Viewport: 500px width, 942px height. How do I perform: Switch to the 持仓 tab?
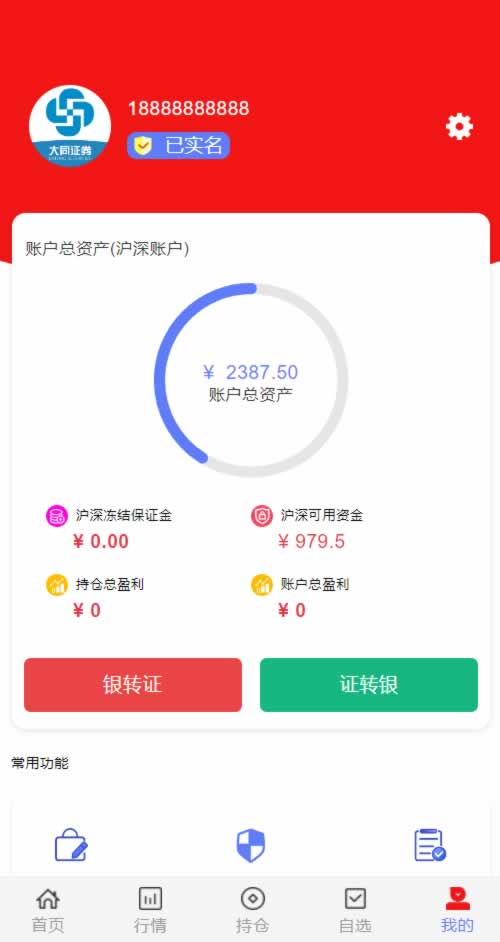point(252,910)
